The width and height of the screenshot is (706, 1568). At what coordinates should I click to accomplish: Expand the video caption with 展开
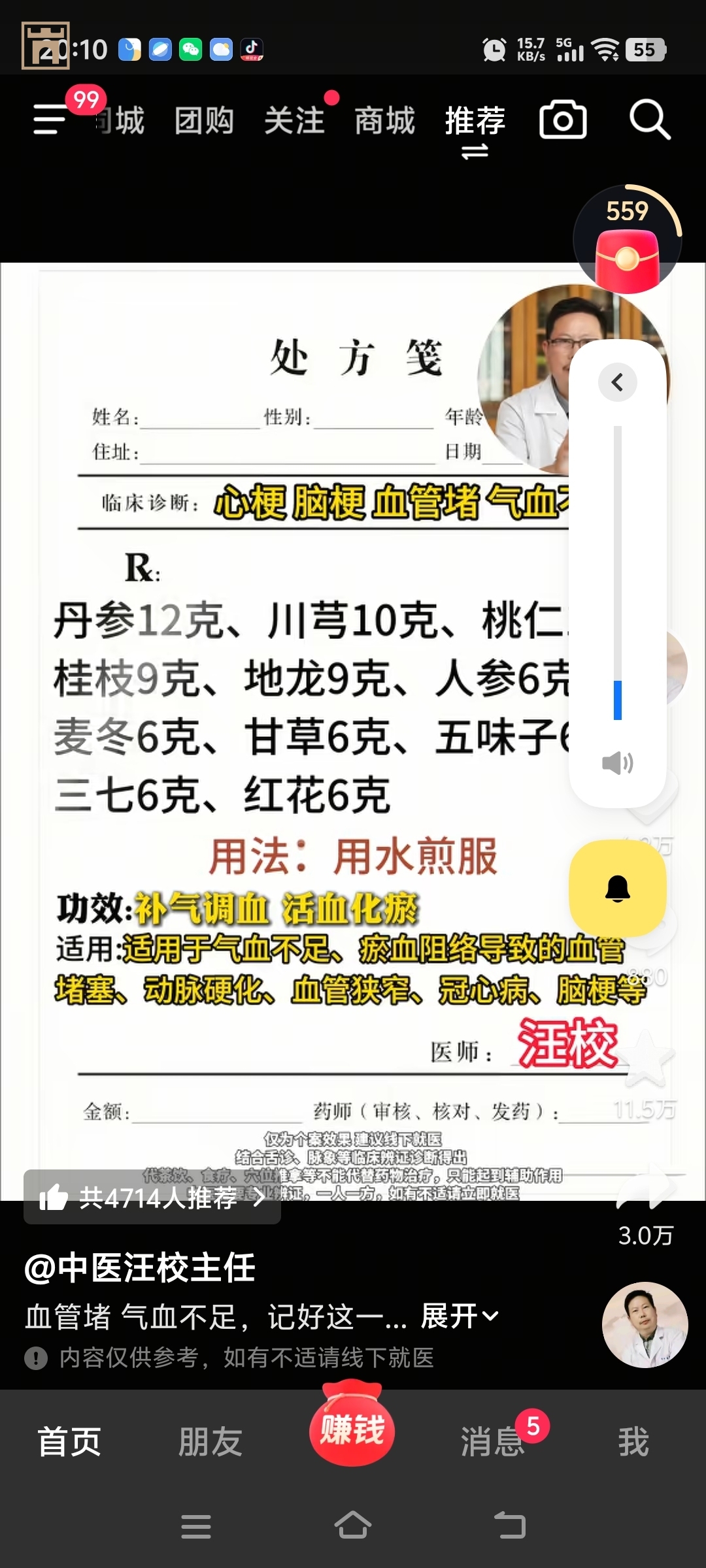[x=459, y=1316]
